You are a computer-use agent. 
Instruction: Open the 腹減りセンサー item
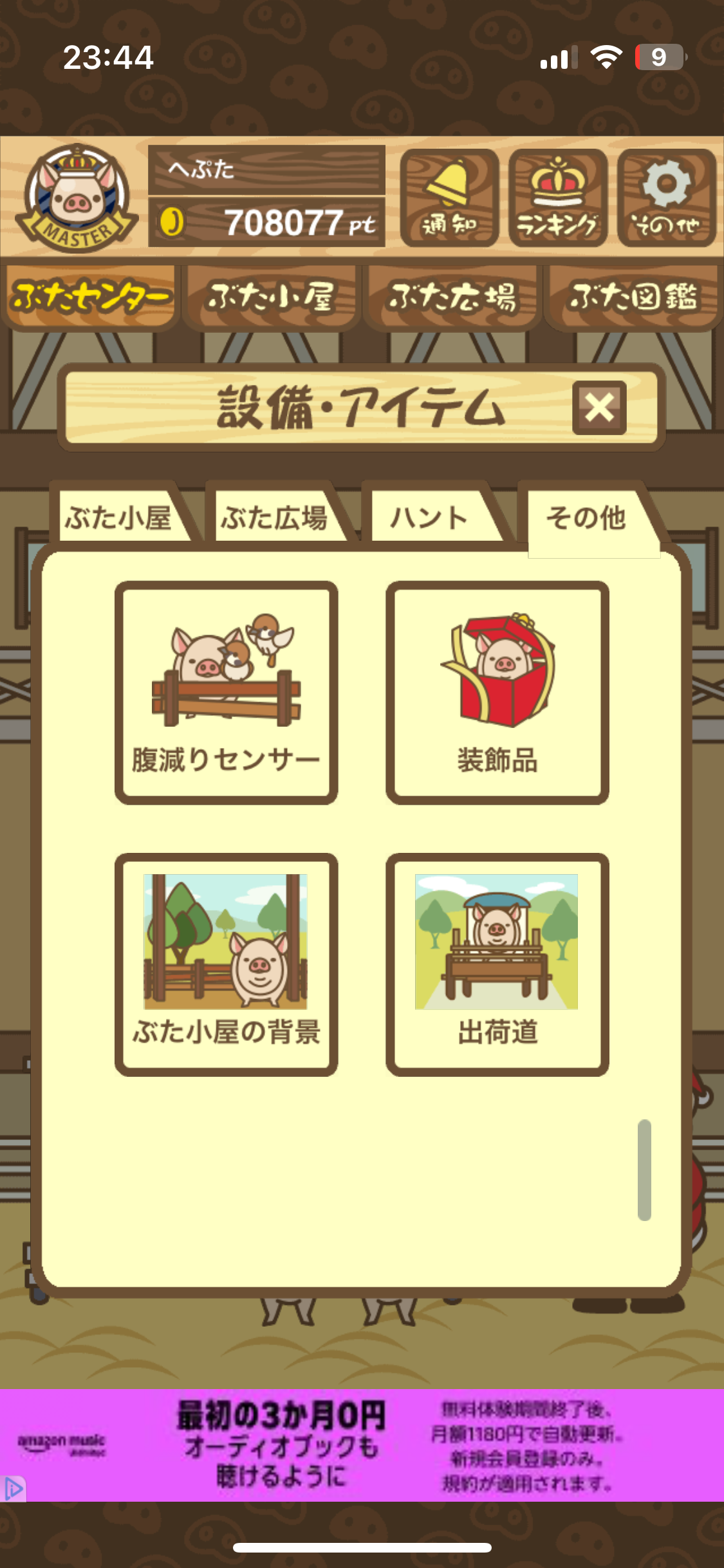[x=227, y=693]
